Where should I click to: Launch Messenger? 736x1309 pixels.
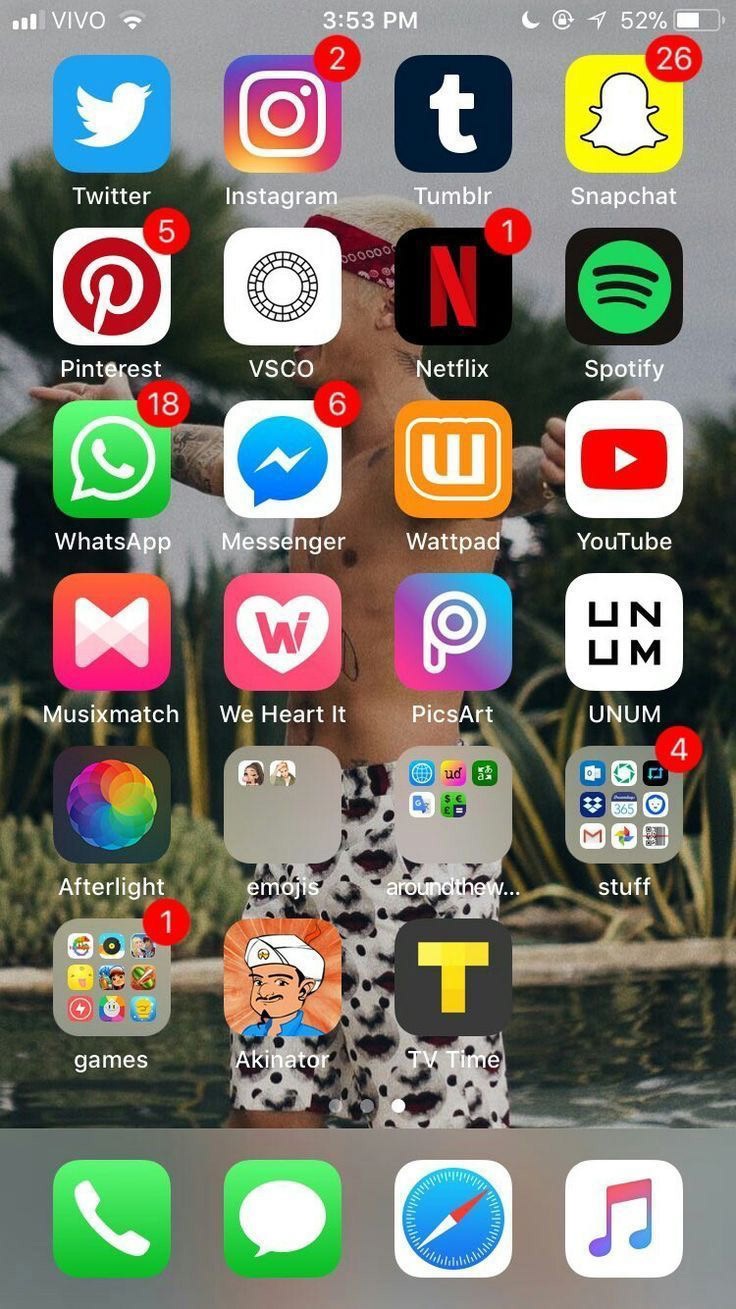(283, 459)
